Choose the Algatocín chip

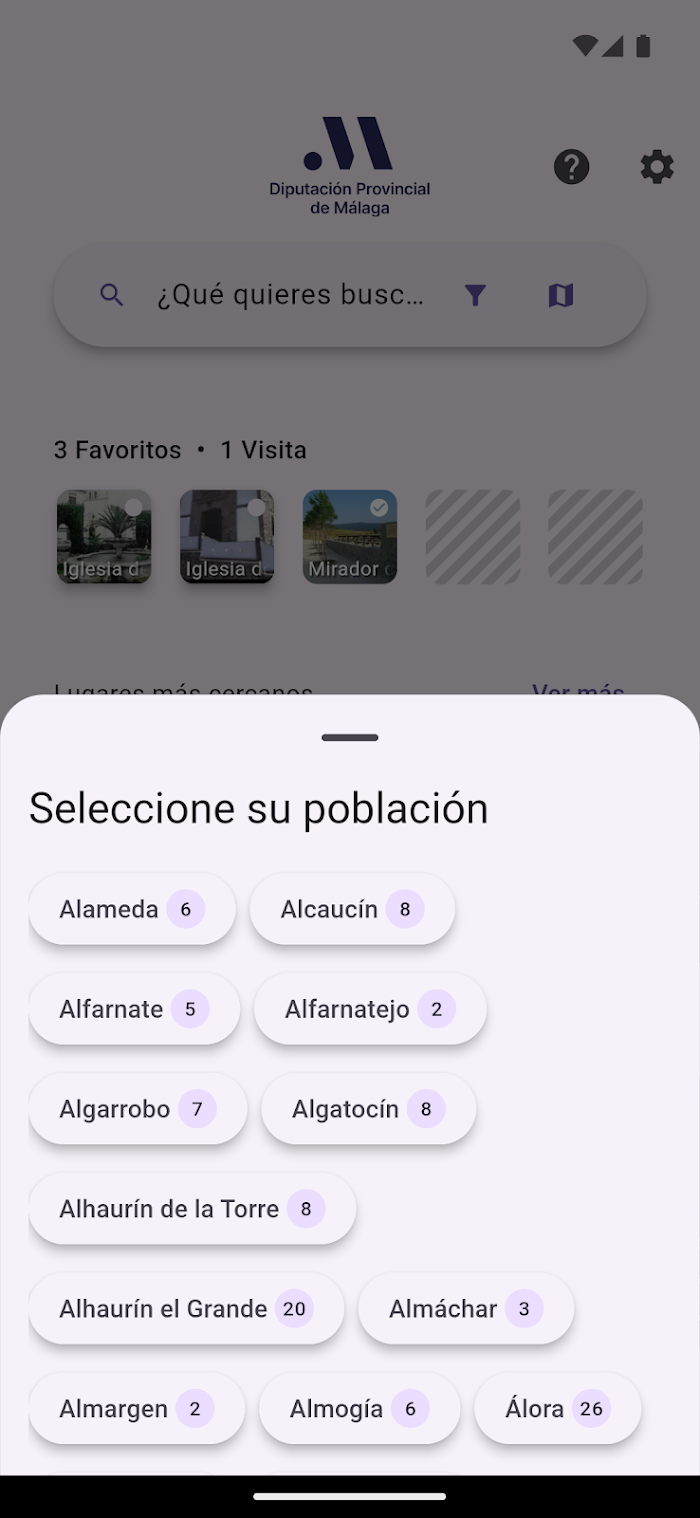(368, 1109)
